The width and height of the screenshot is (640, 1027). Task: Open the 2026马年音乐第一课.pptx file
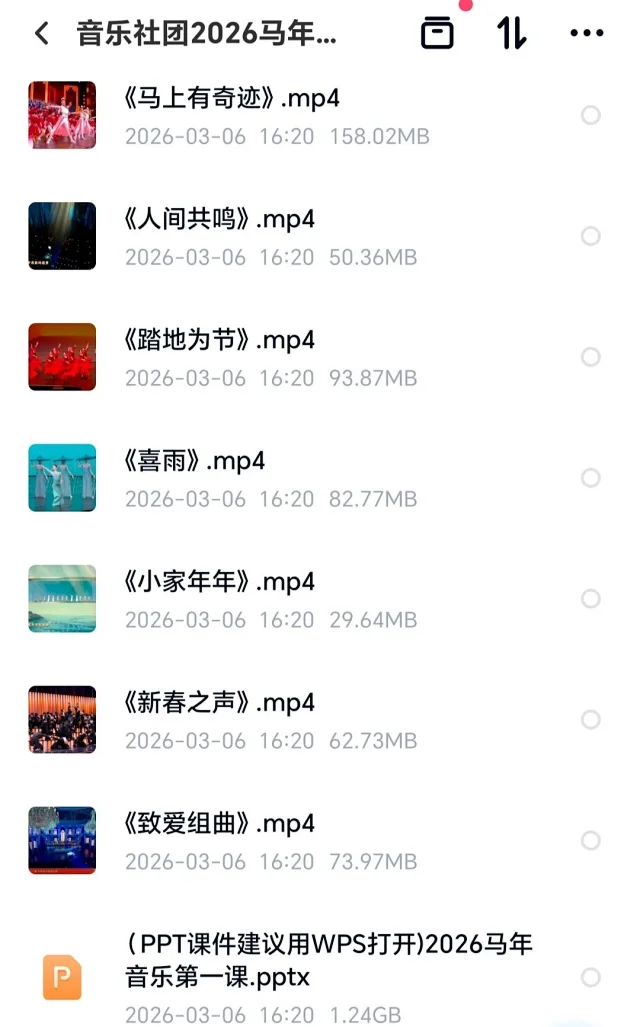328,960
